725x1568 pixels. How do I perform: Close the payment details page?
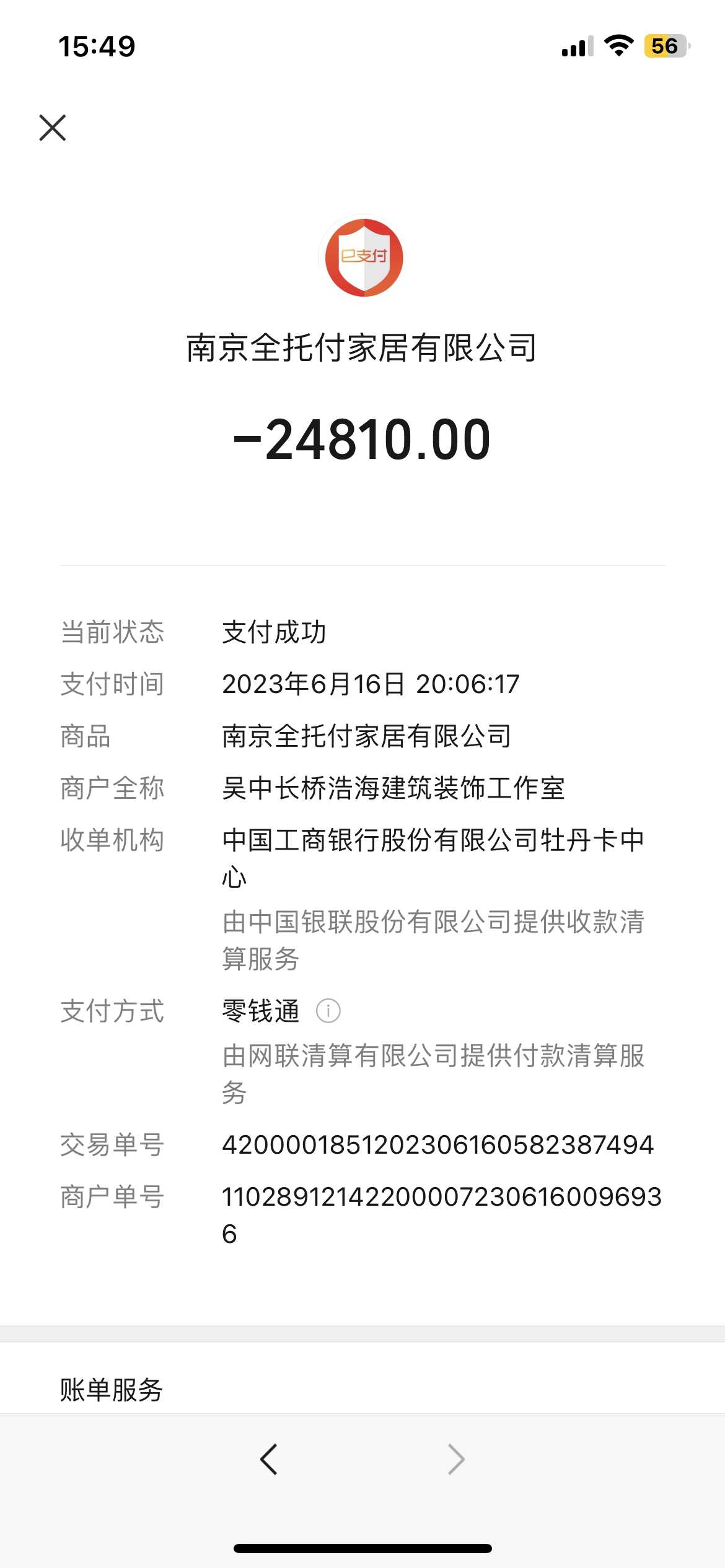click(x=53, y=128)
